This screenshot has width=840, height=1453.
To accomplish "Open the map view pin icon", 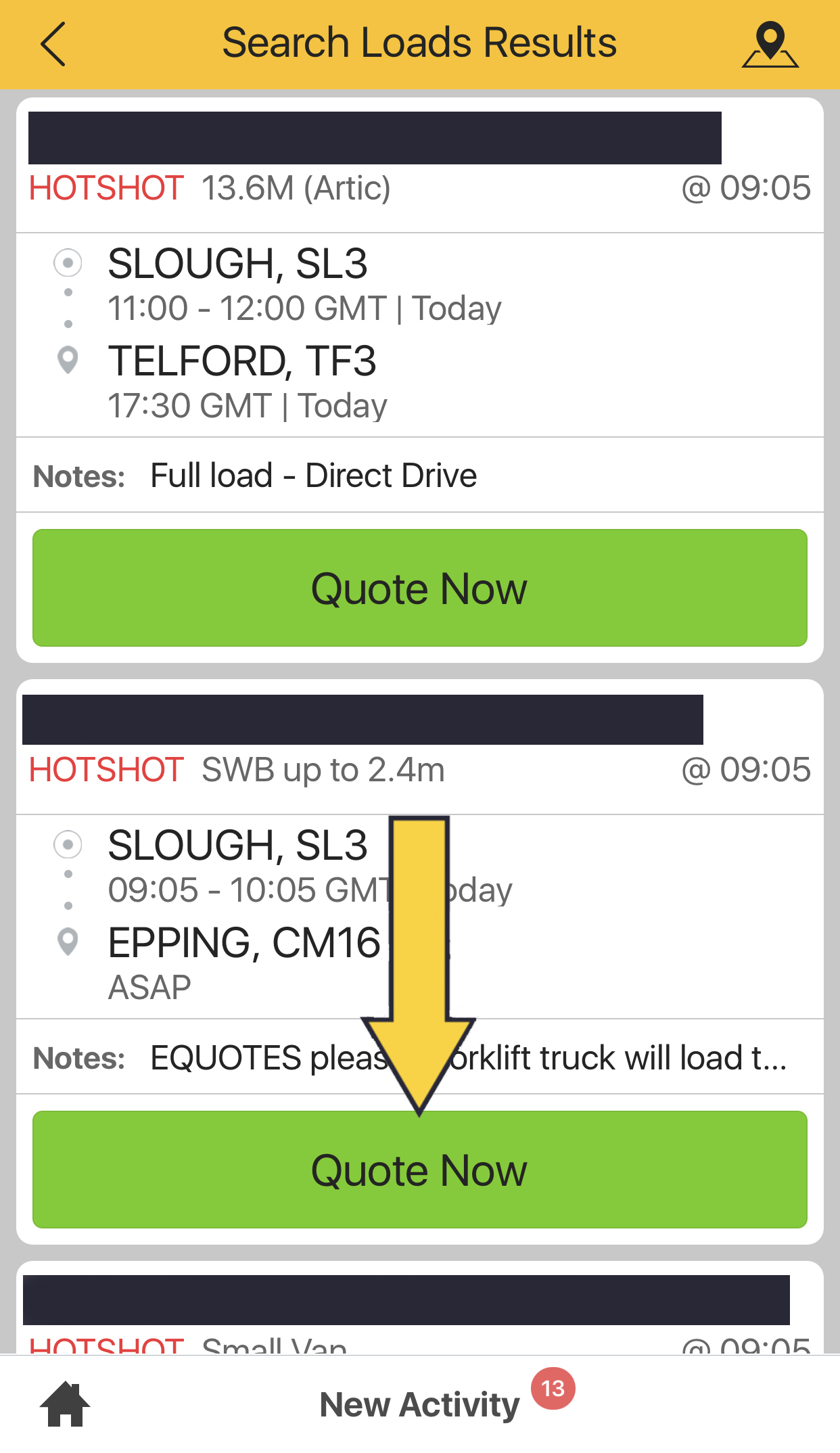I will tap(770, 45).
